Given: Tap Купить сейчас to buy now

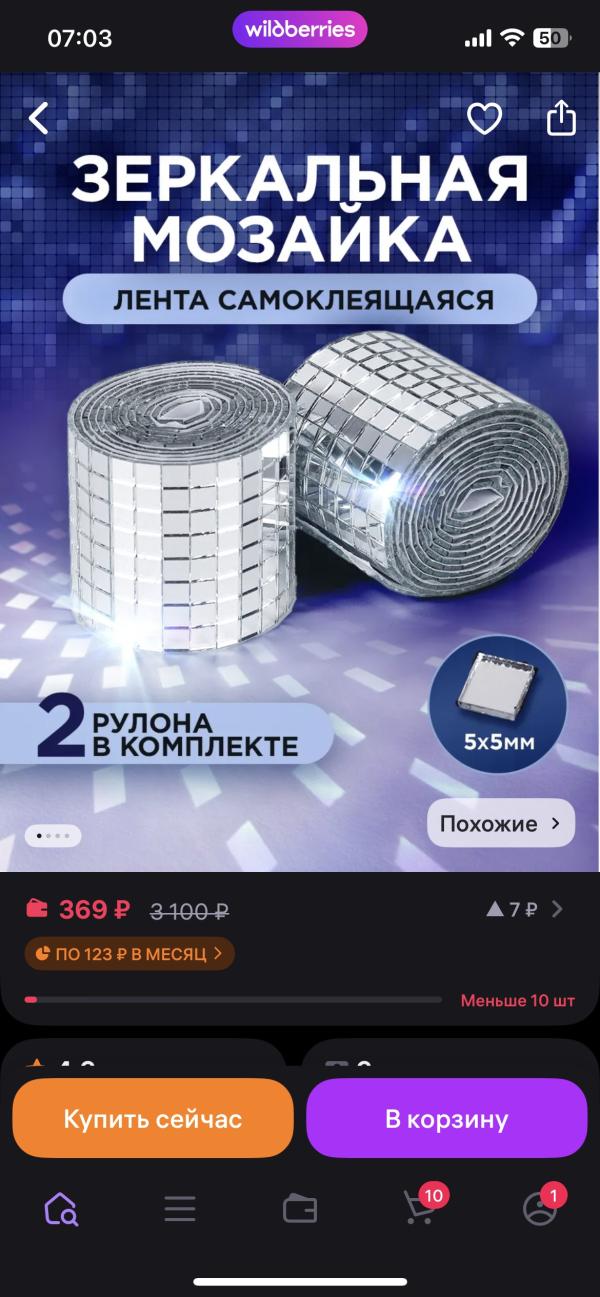Looking at the screenshot, I should click(x=153, y=1118).
